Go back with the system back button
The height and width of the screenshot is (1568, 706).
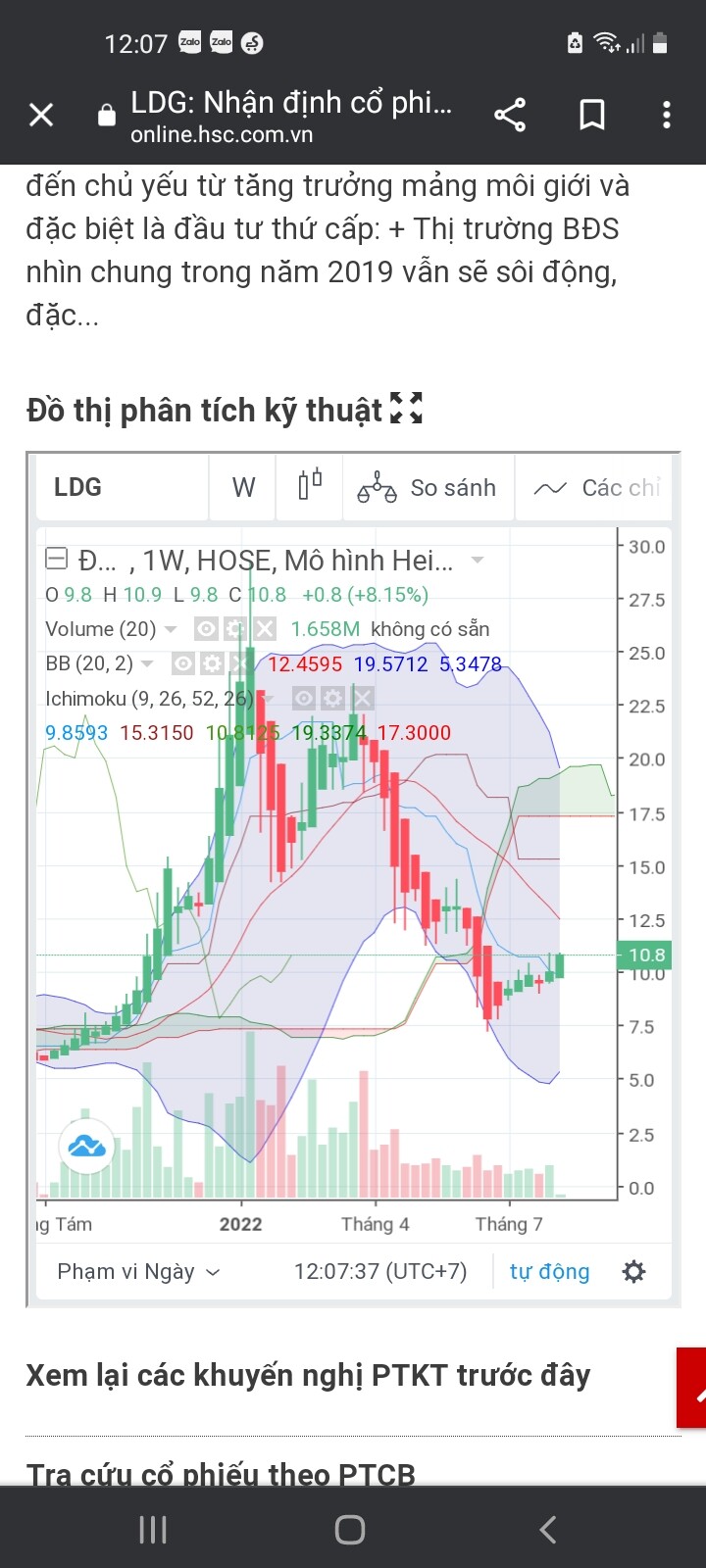547,1529
